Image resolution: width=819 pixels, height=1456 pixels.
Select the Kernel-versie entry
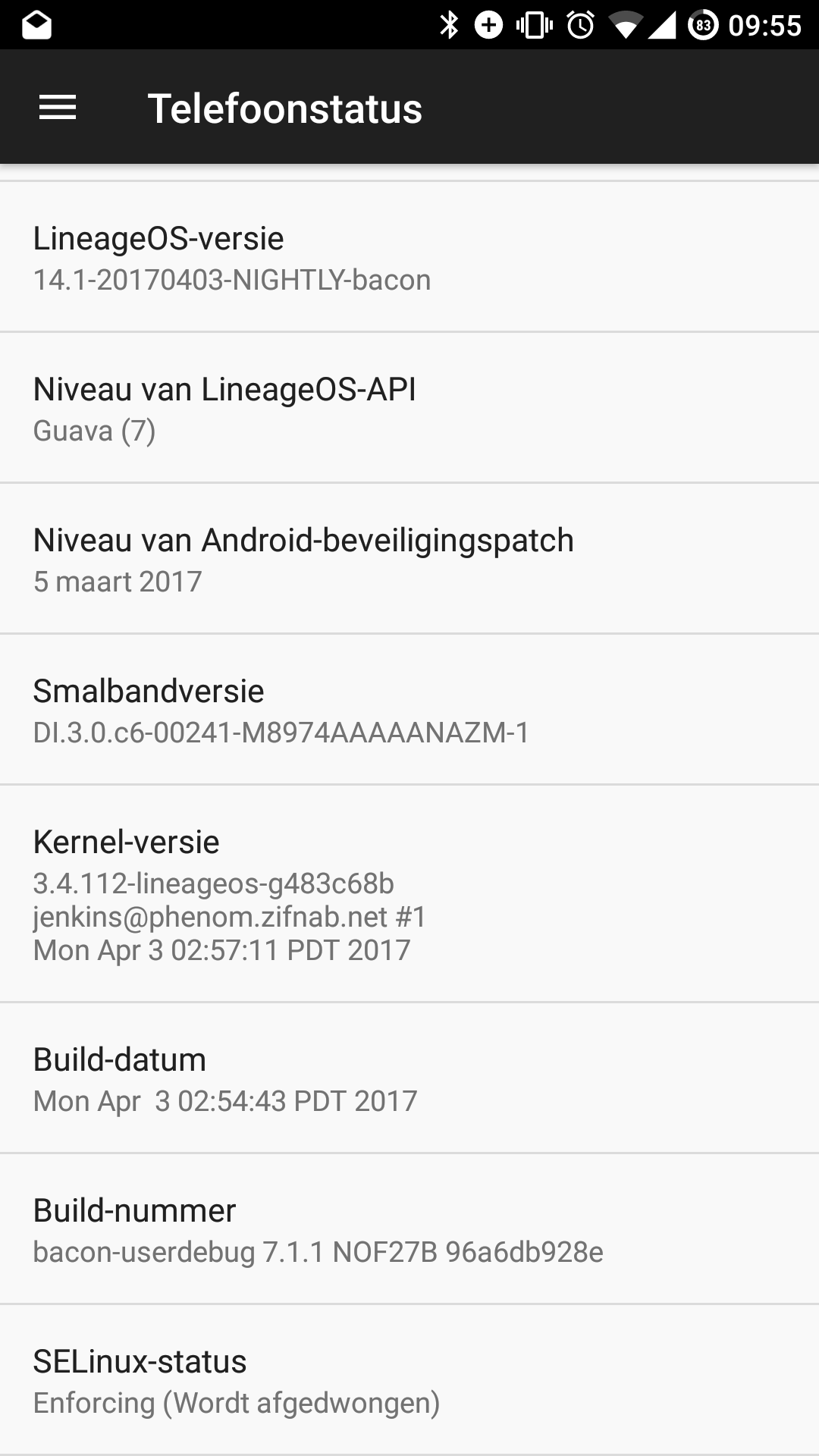409,893
